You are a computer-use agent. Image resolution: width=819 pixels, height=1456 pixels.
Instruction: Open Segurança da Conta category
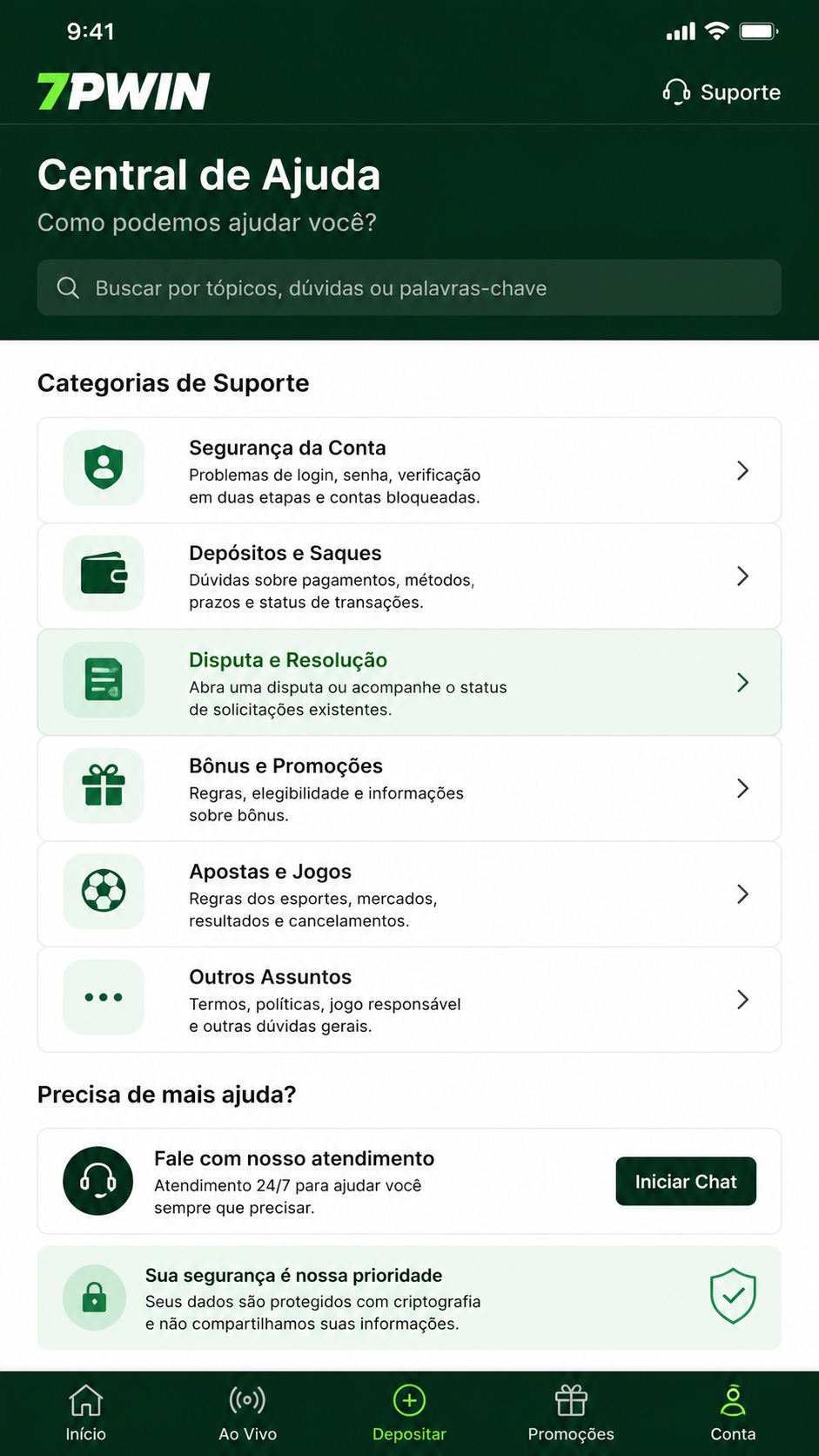tap(409, 470)
